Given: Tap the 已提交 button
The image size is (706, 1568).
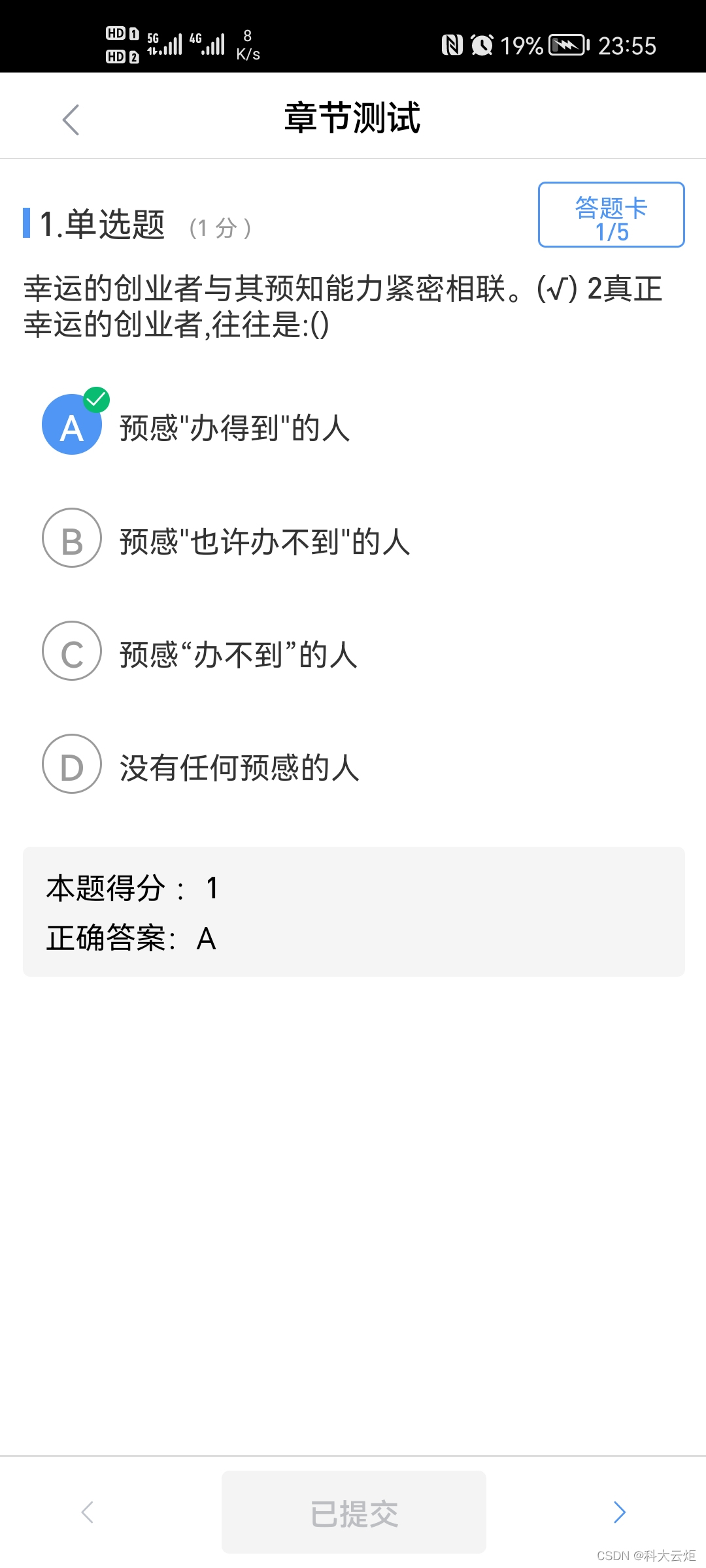Looking at the screenshot, I should click(x=354, y=1512).
